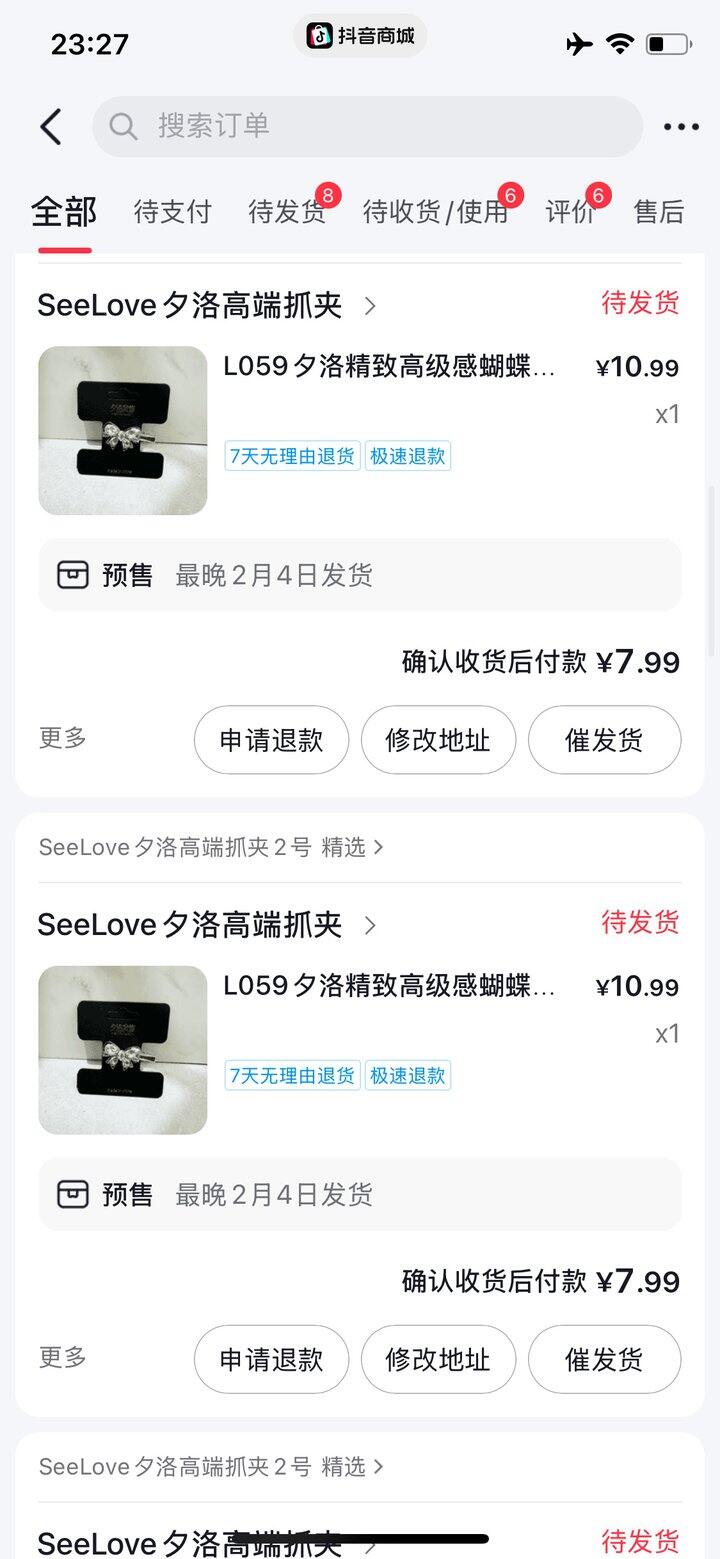Image resolution: width=720 pixels, height=1559 pixels.
Task: Open 更多 options on the first order
Action: coord(63,738)
